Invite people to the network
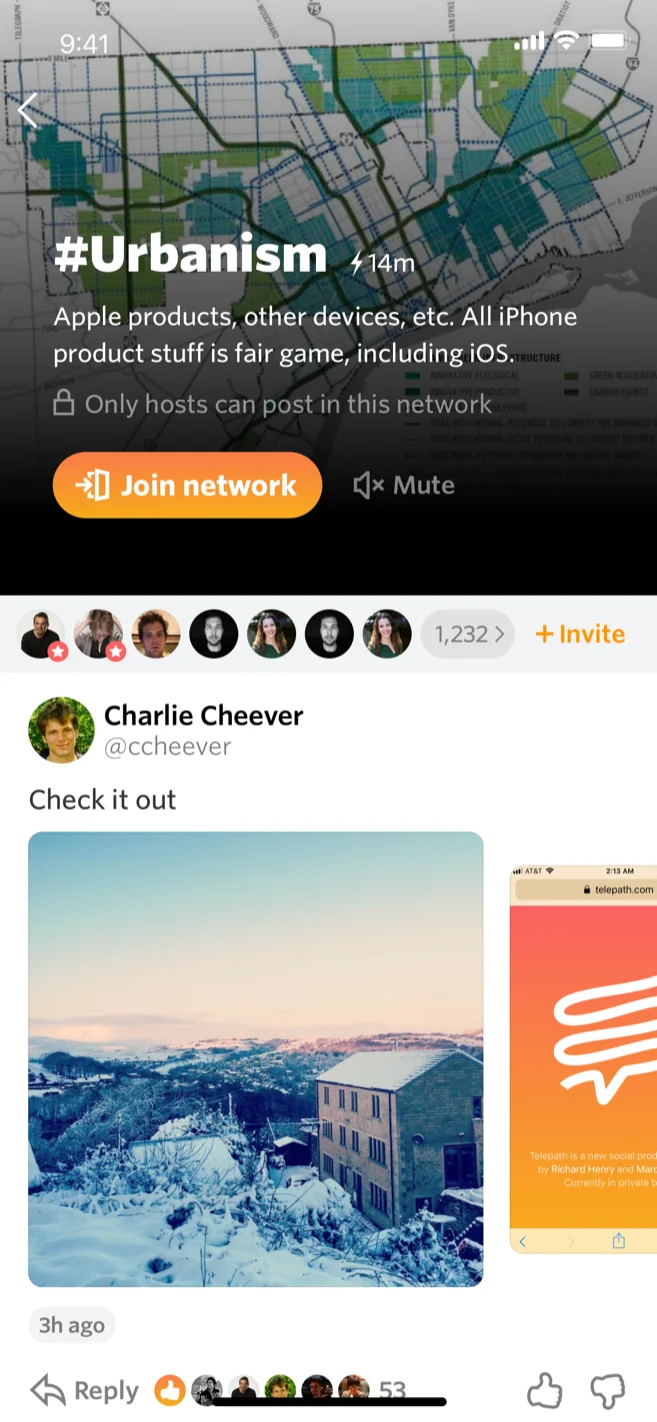This screenshot has height=1422, width=657. (x=580, y=634)
